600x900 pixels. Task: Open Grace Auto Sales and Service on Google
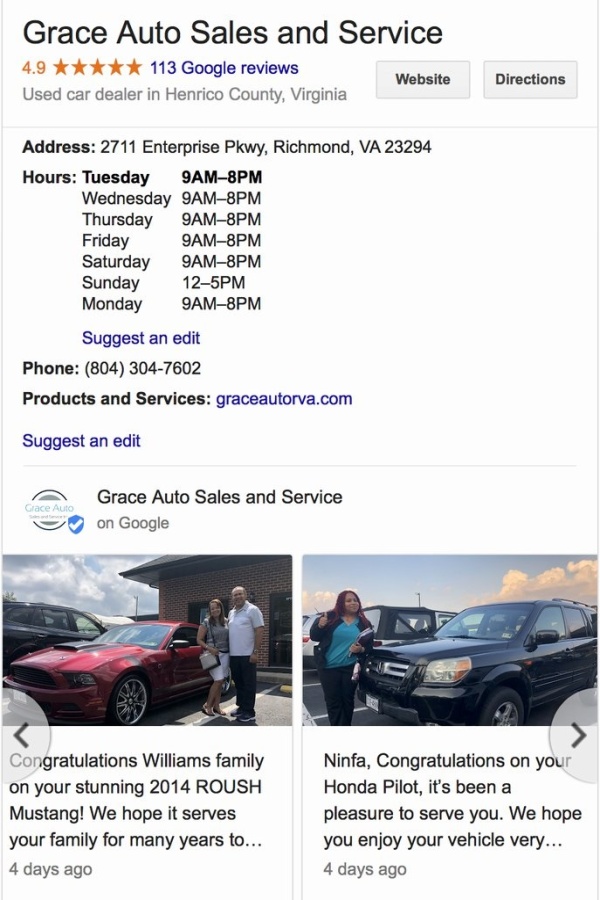click(219, 497)
